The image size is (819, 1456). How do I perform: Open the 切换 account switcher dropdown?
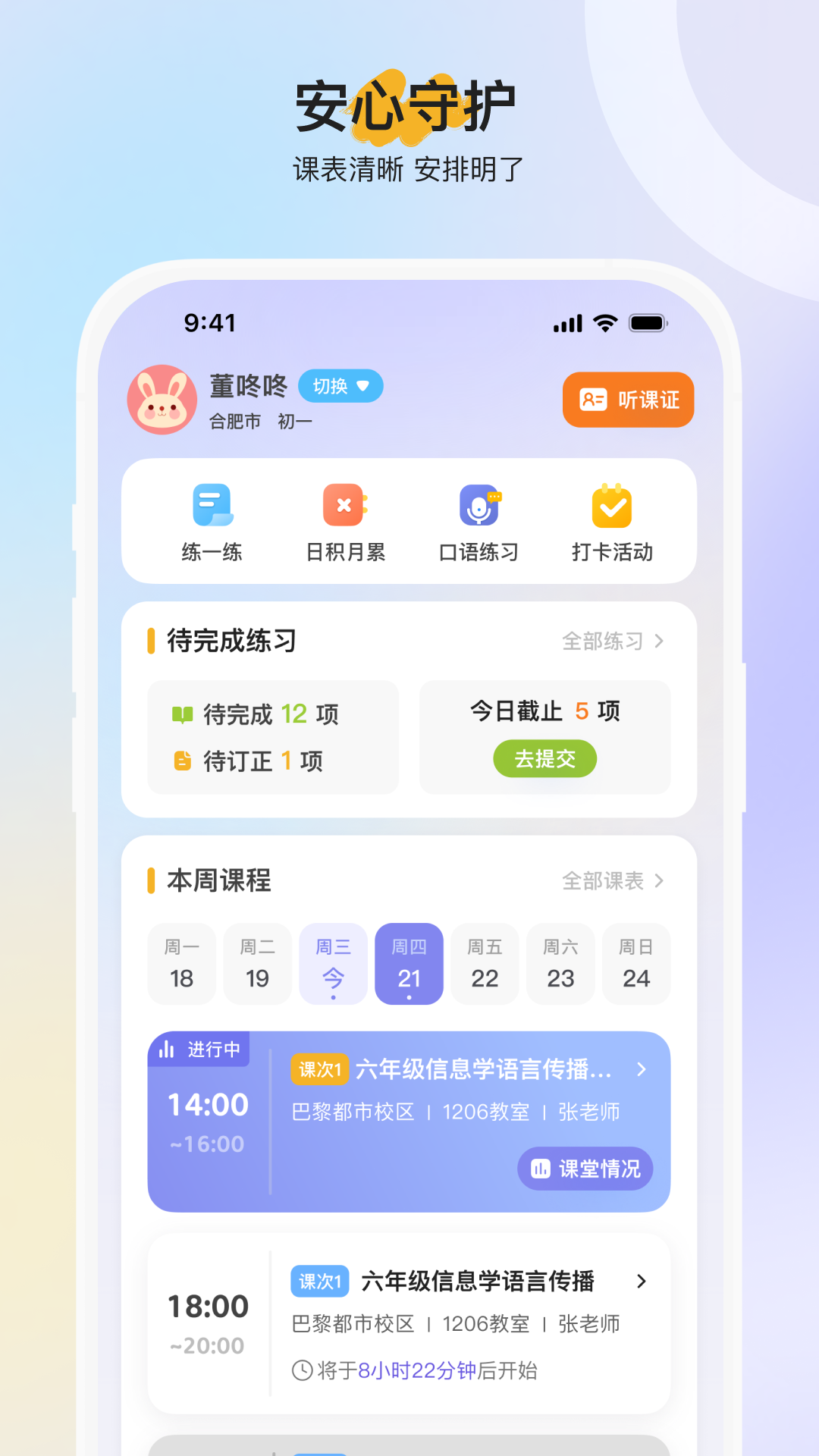[340, 386]
